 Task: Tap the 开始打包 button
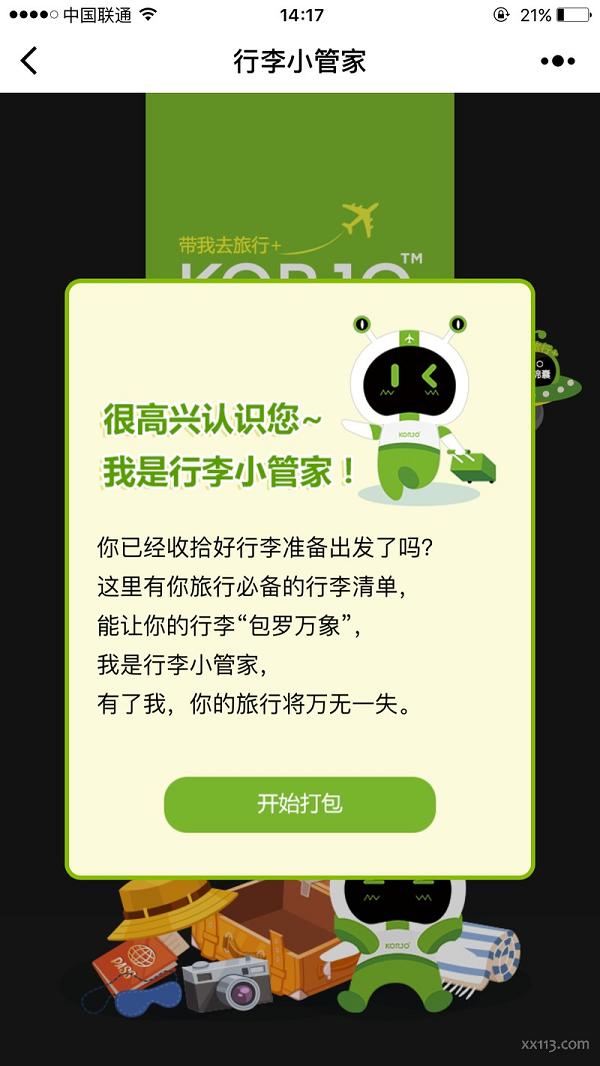(x=300, y=804)
